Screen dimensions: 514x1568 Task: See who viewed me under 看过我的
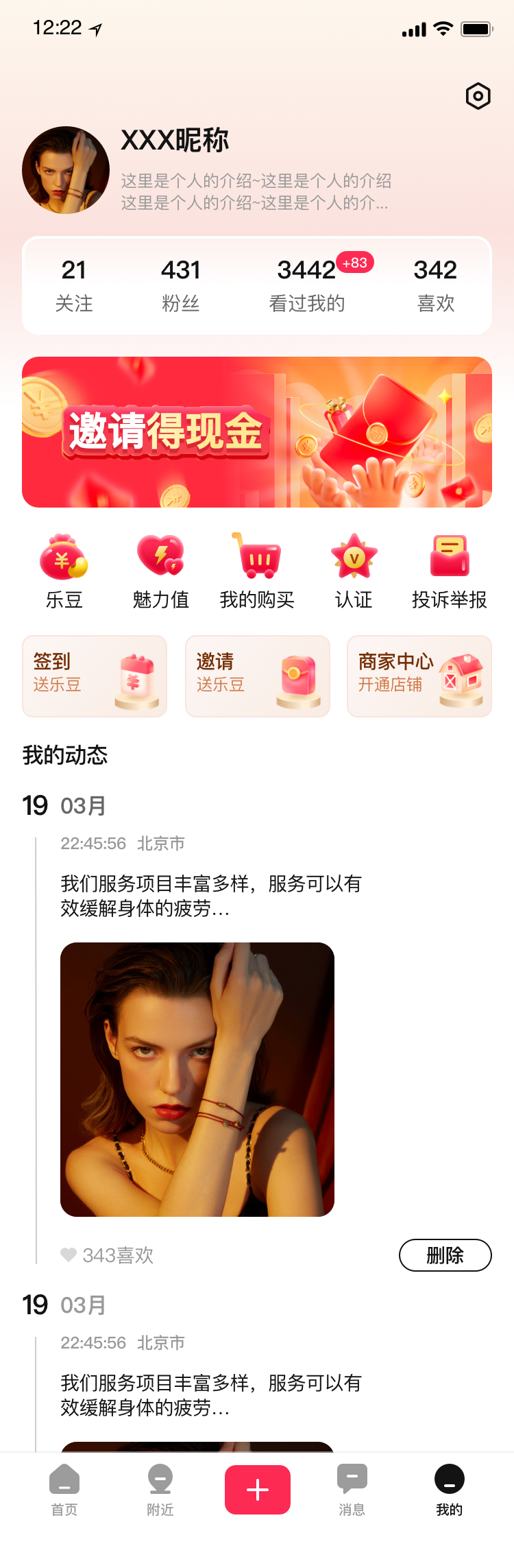[307, 285]
